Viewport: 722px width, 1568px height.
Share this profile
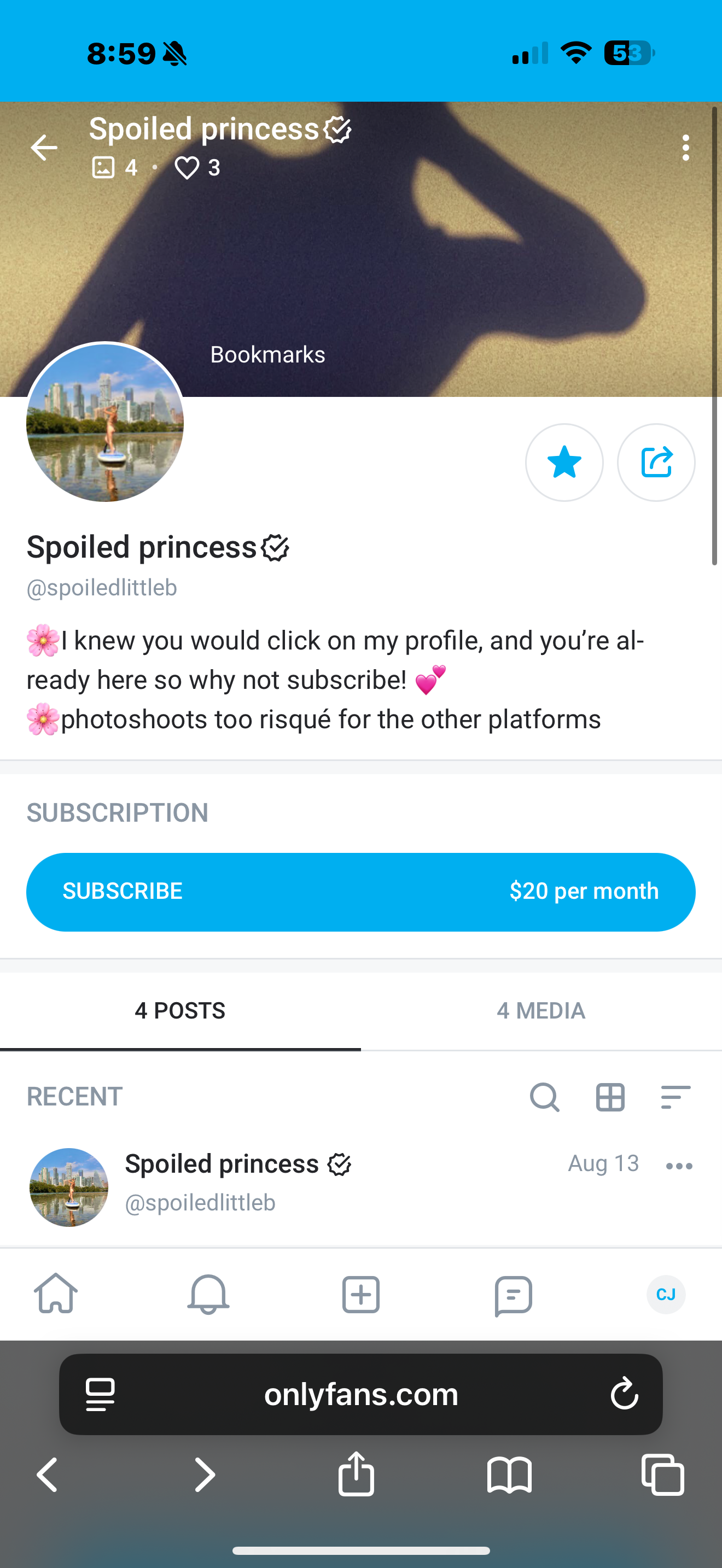coord(656,463)
